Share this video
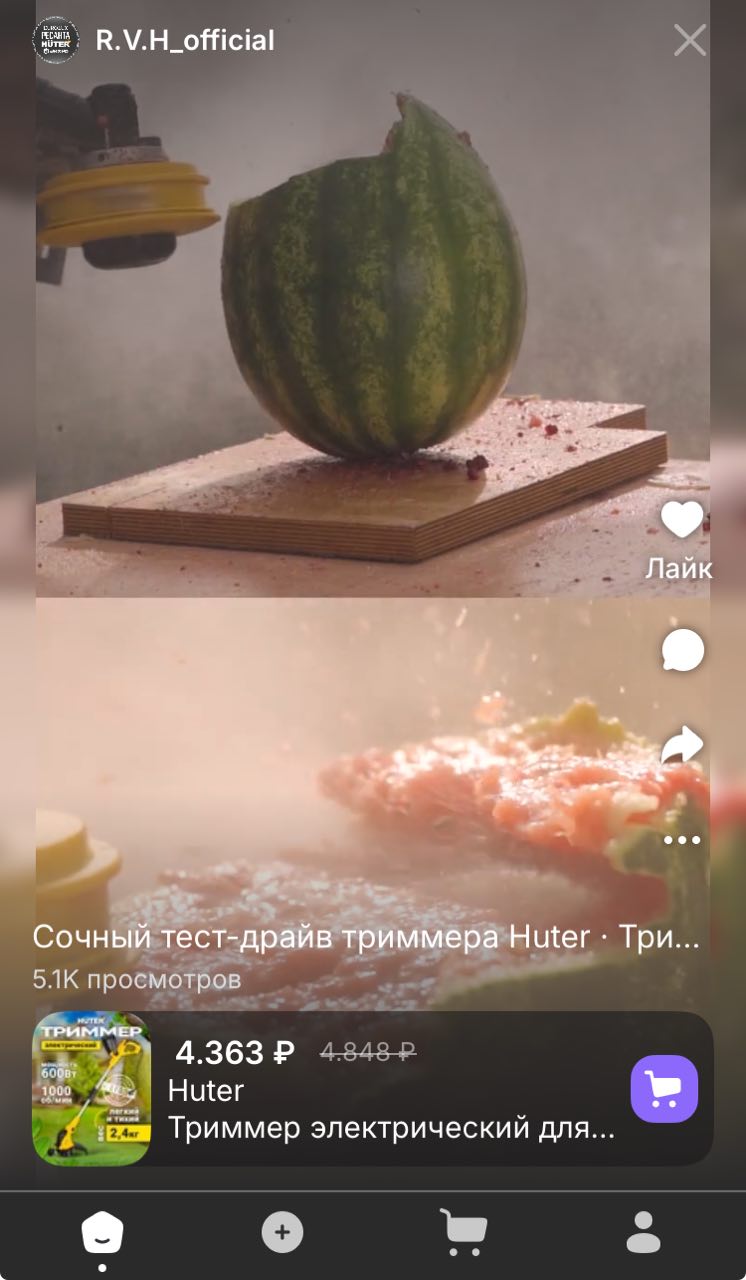746x1280 pixels. coord(683,745)
